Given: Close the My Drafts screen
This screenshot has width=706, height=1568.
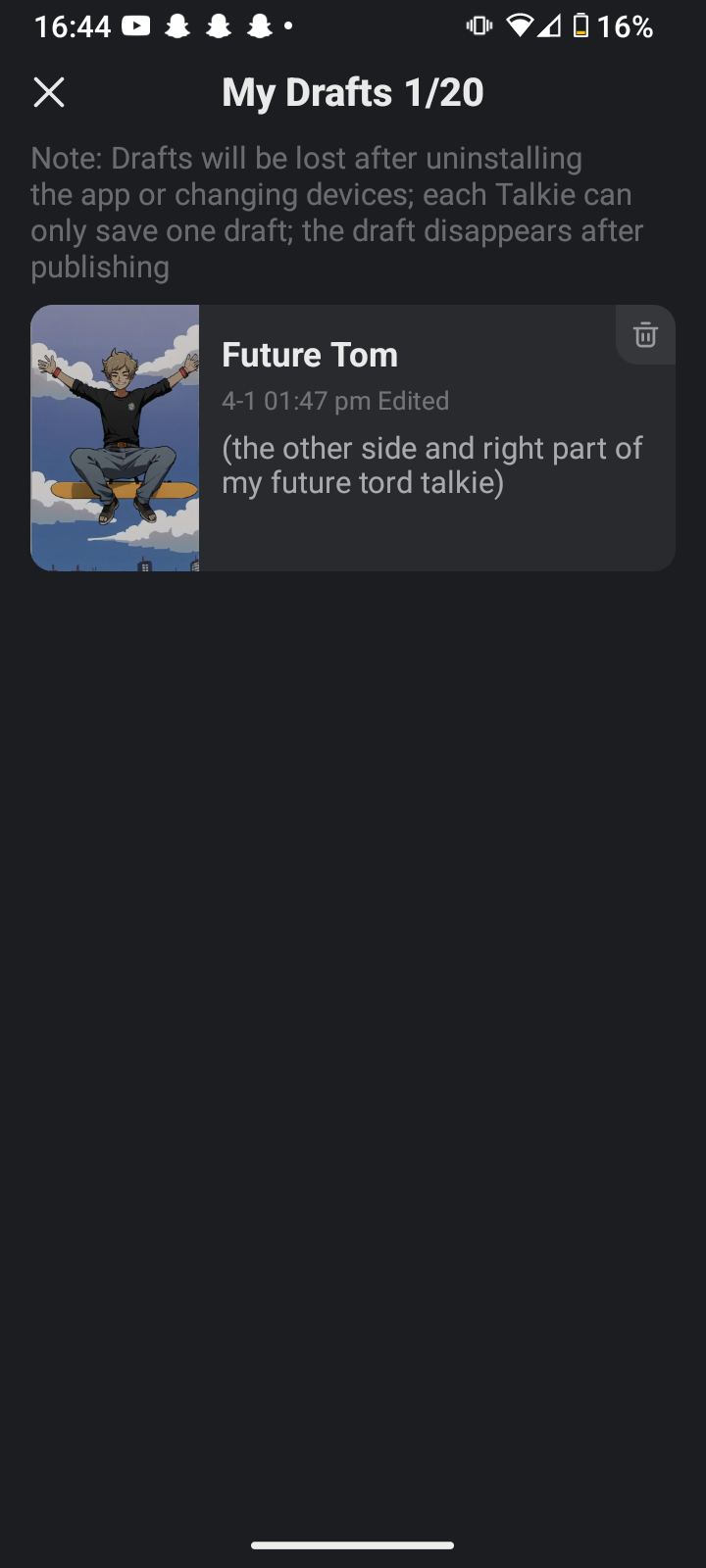Looking at the screenshot, I should coord(49,93).
